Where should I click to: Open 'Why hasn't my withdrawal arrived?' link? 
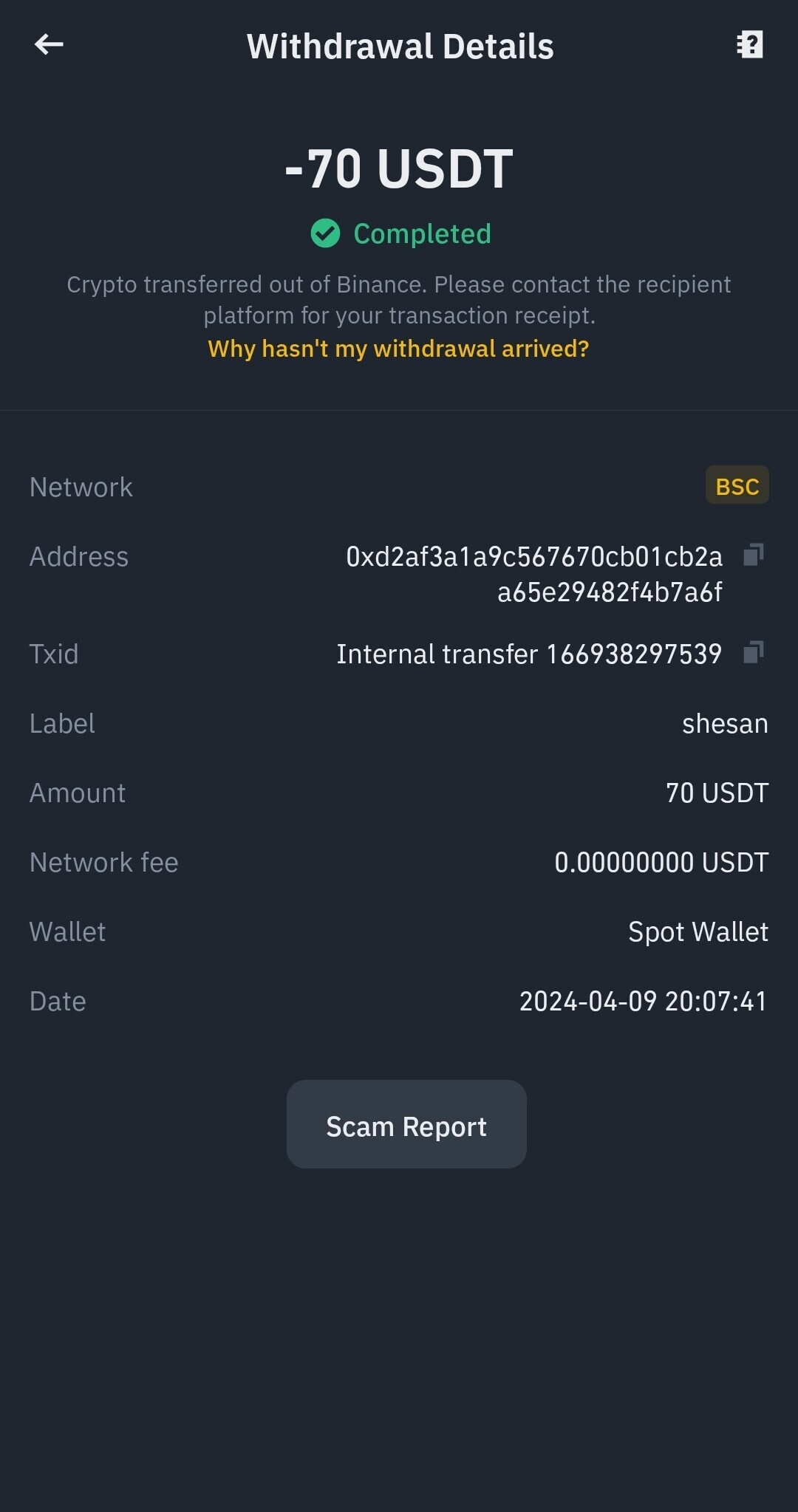[x=398, y=349]
